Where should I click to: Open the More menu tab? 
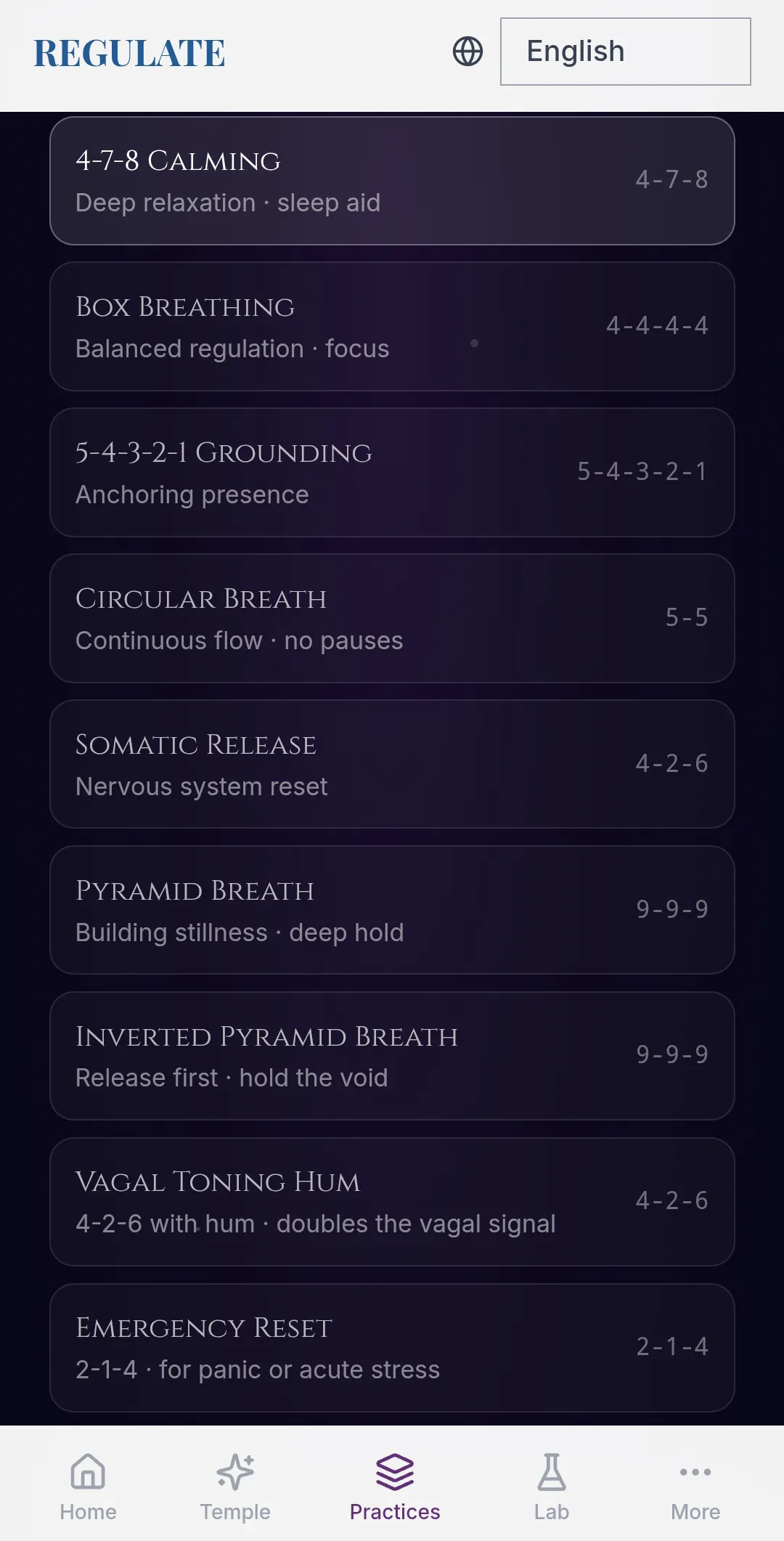pos(695,1487)
